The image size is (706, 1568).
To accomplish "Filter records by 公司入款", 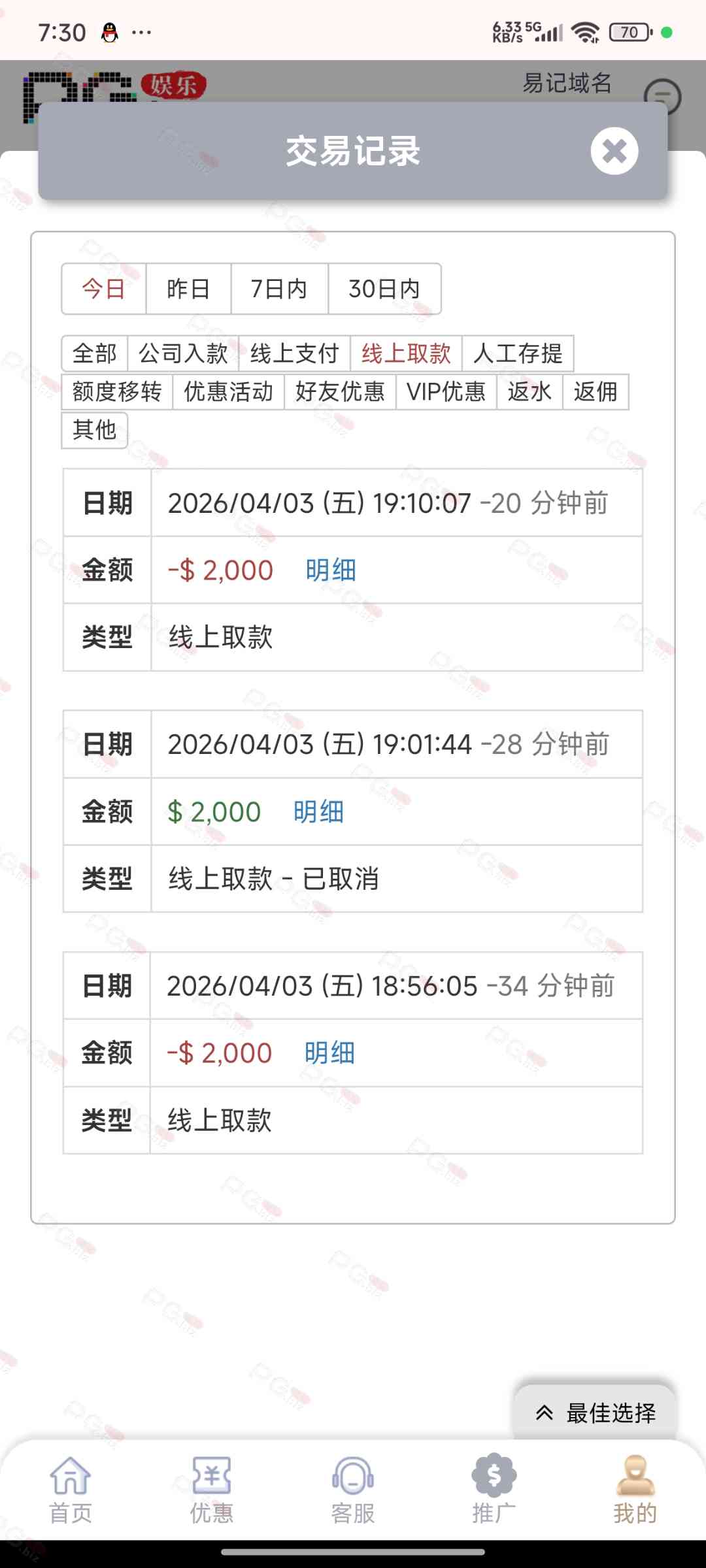I will [183, 353].
